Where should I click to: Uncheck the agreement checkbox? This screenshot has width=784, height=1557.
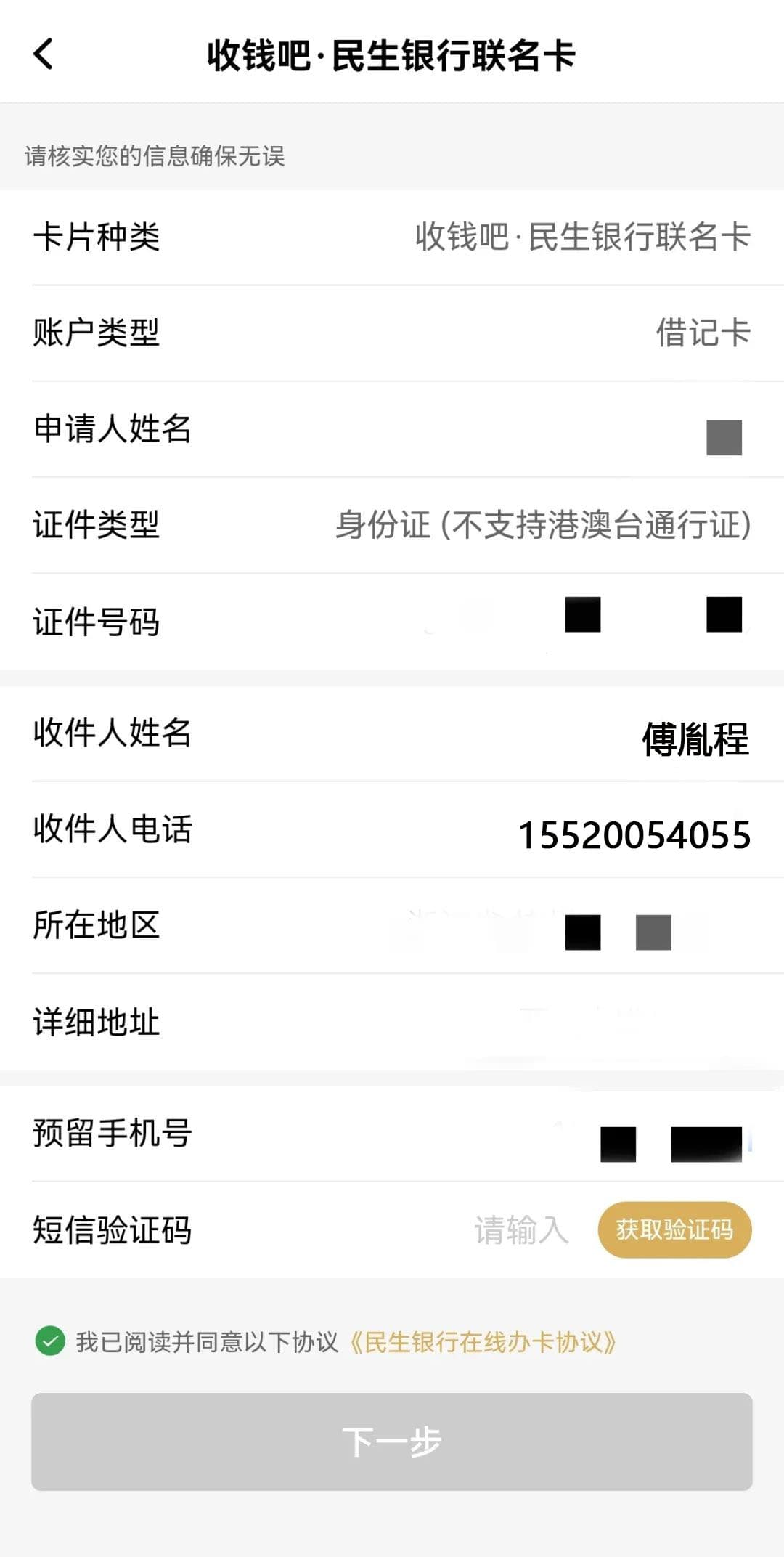[x=50, y=1341]
